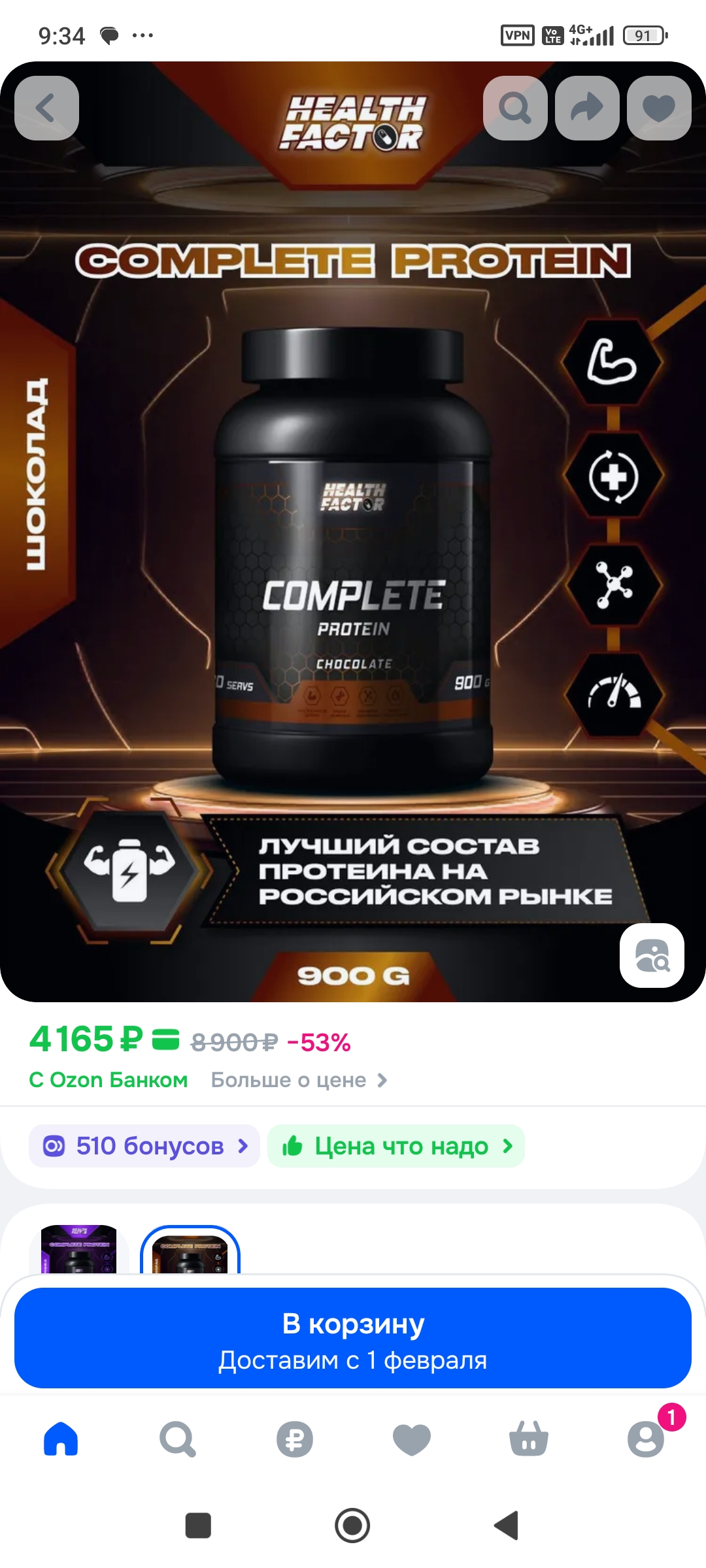This screenshot has height=1568, width=706.
Task: Share this Complete Protein product
Action: (587, 108)
